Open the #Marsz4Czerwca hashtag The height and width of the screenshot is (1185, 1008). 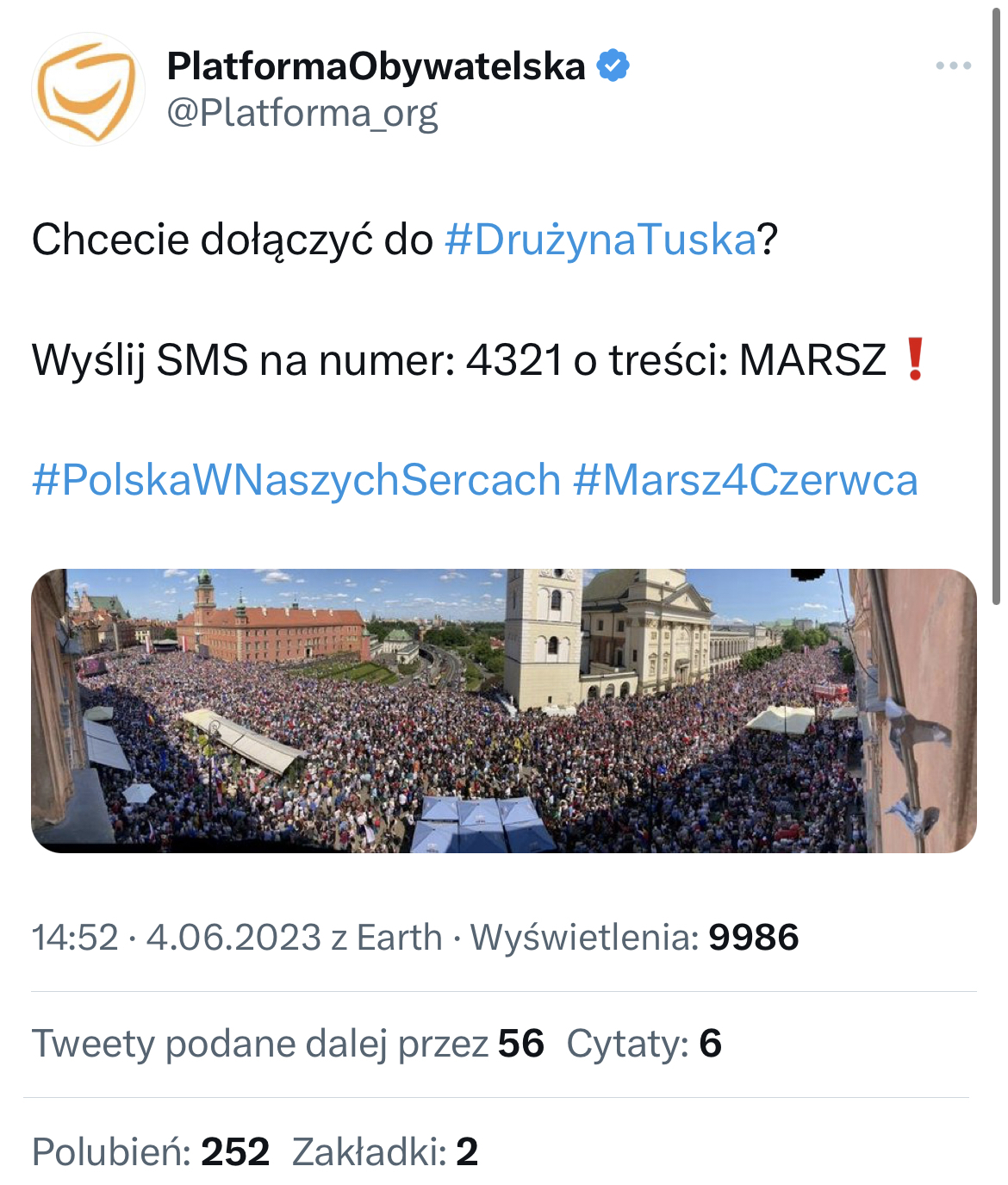pyautogui.click(x=745, y=480)
